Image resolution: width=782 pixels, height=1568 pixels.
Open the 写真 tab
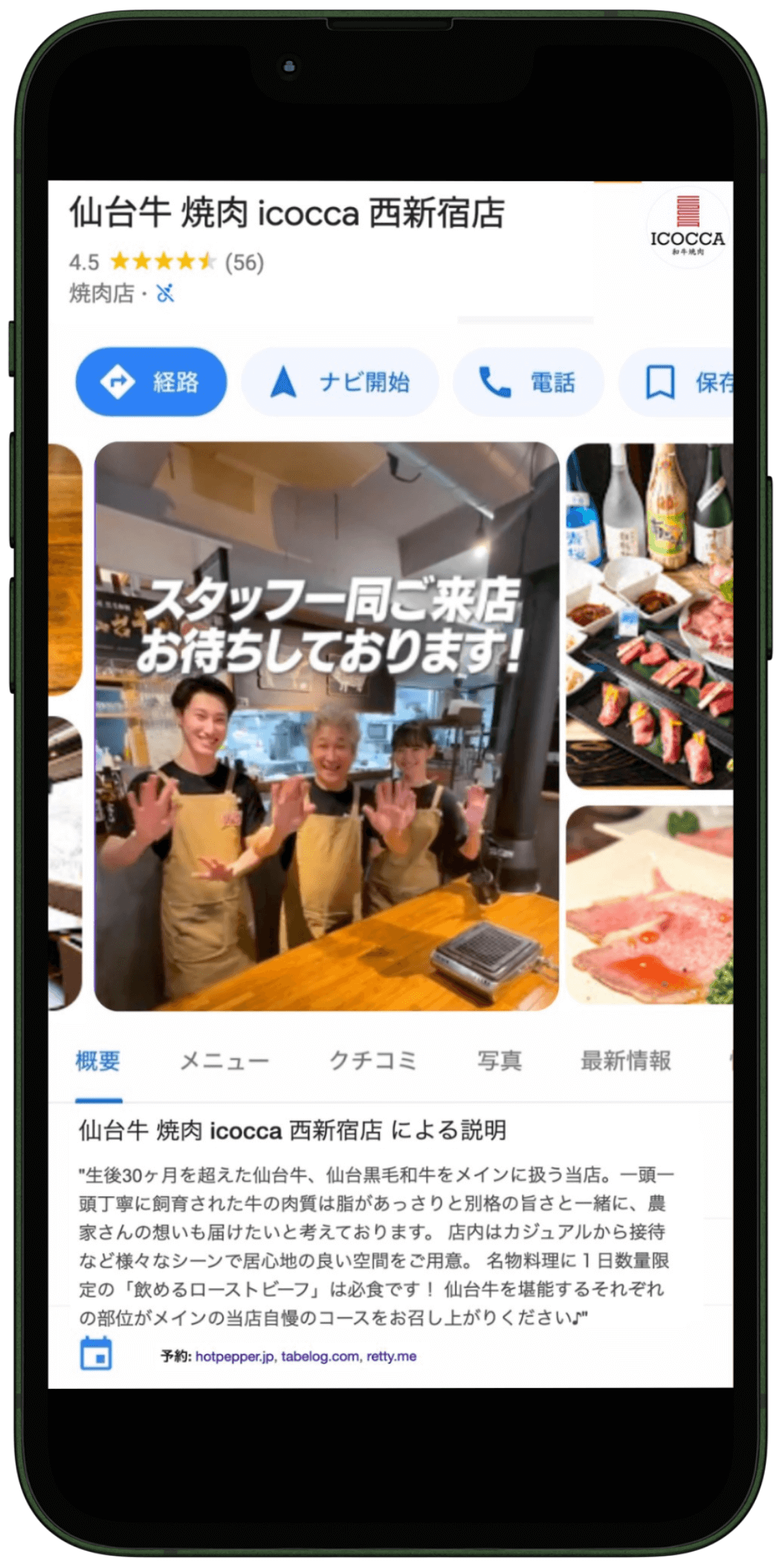click(x=499, y=1060)
